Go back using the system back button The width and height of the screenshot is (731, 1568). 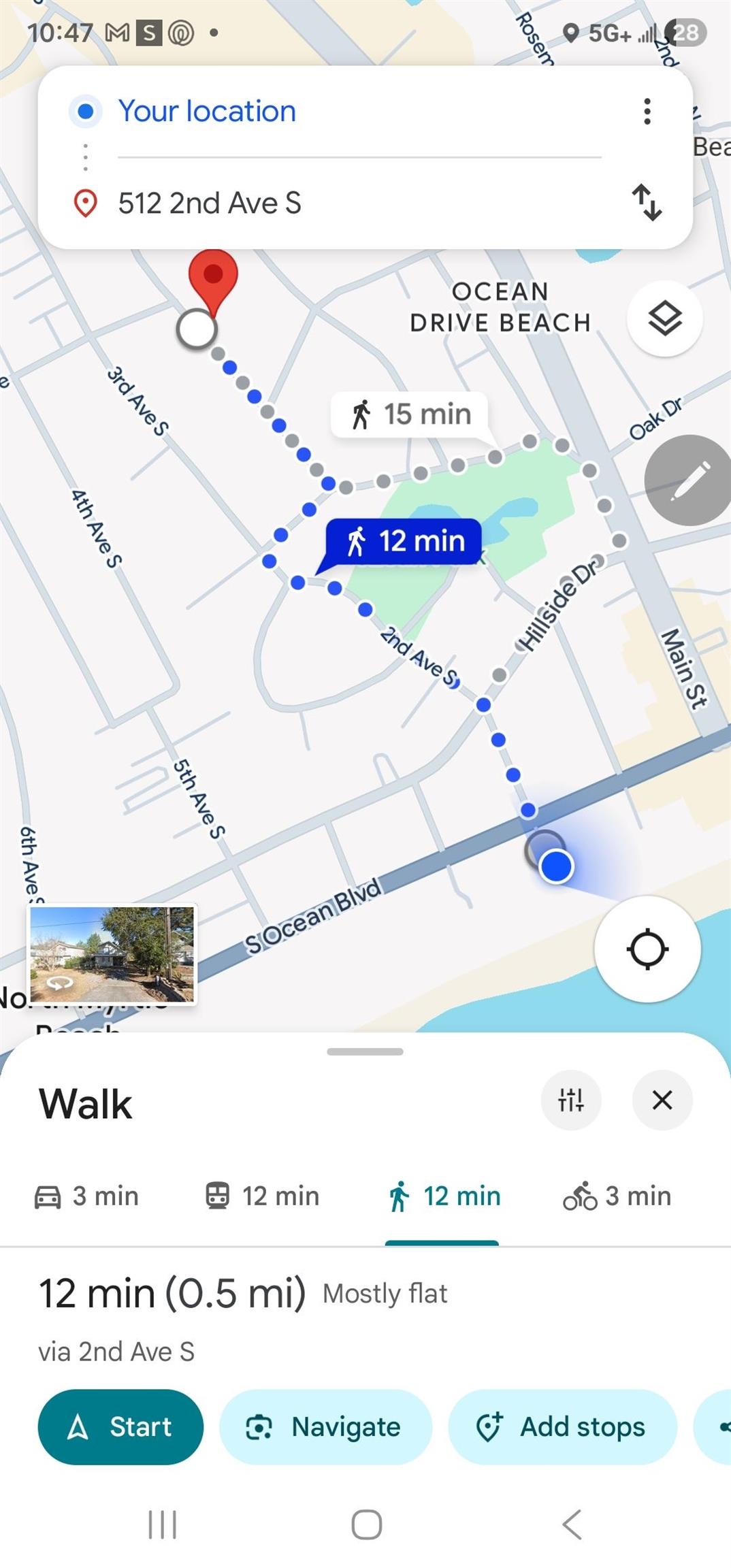572,1524
